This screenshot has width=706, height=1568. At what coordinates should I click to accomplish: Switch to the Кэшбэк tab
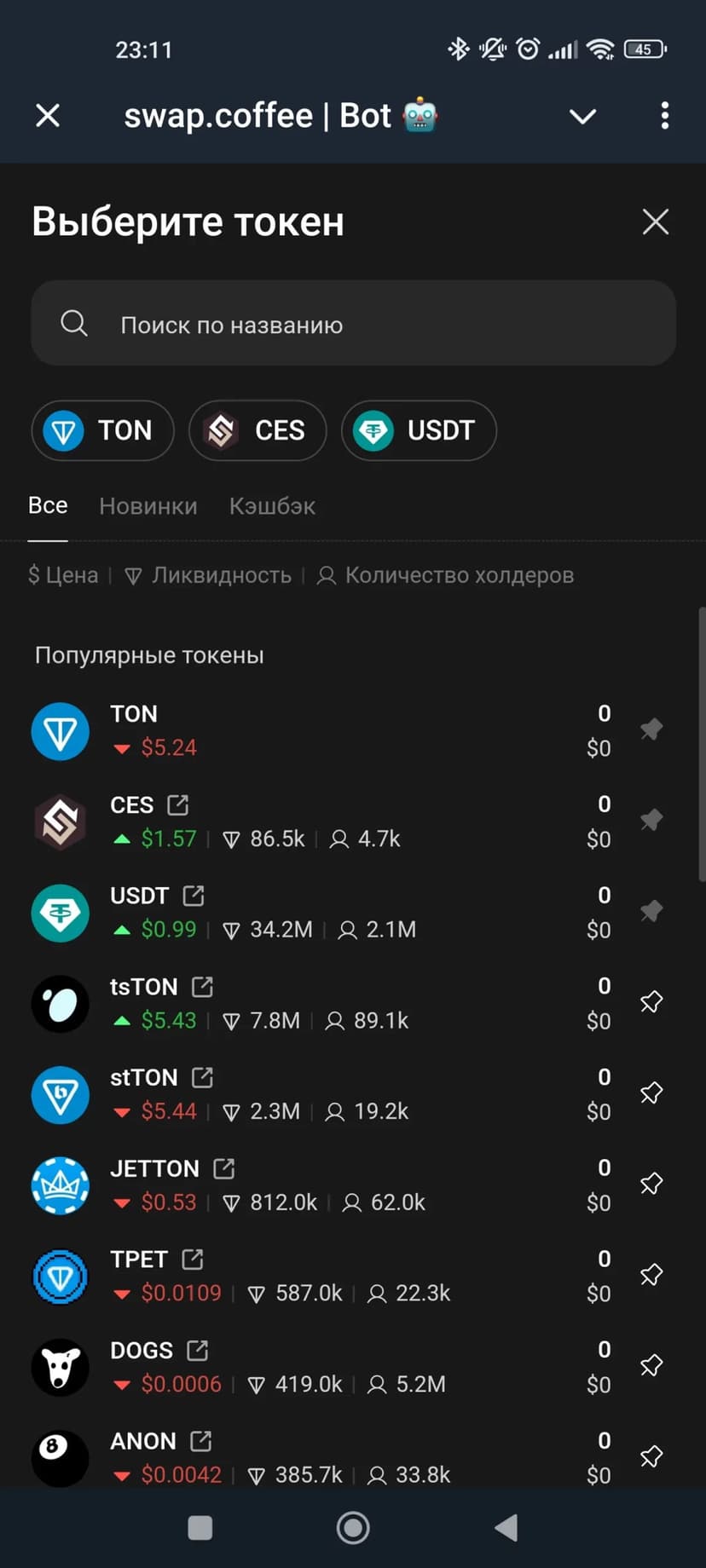(272, 506)
